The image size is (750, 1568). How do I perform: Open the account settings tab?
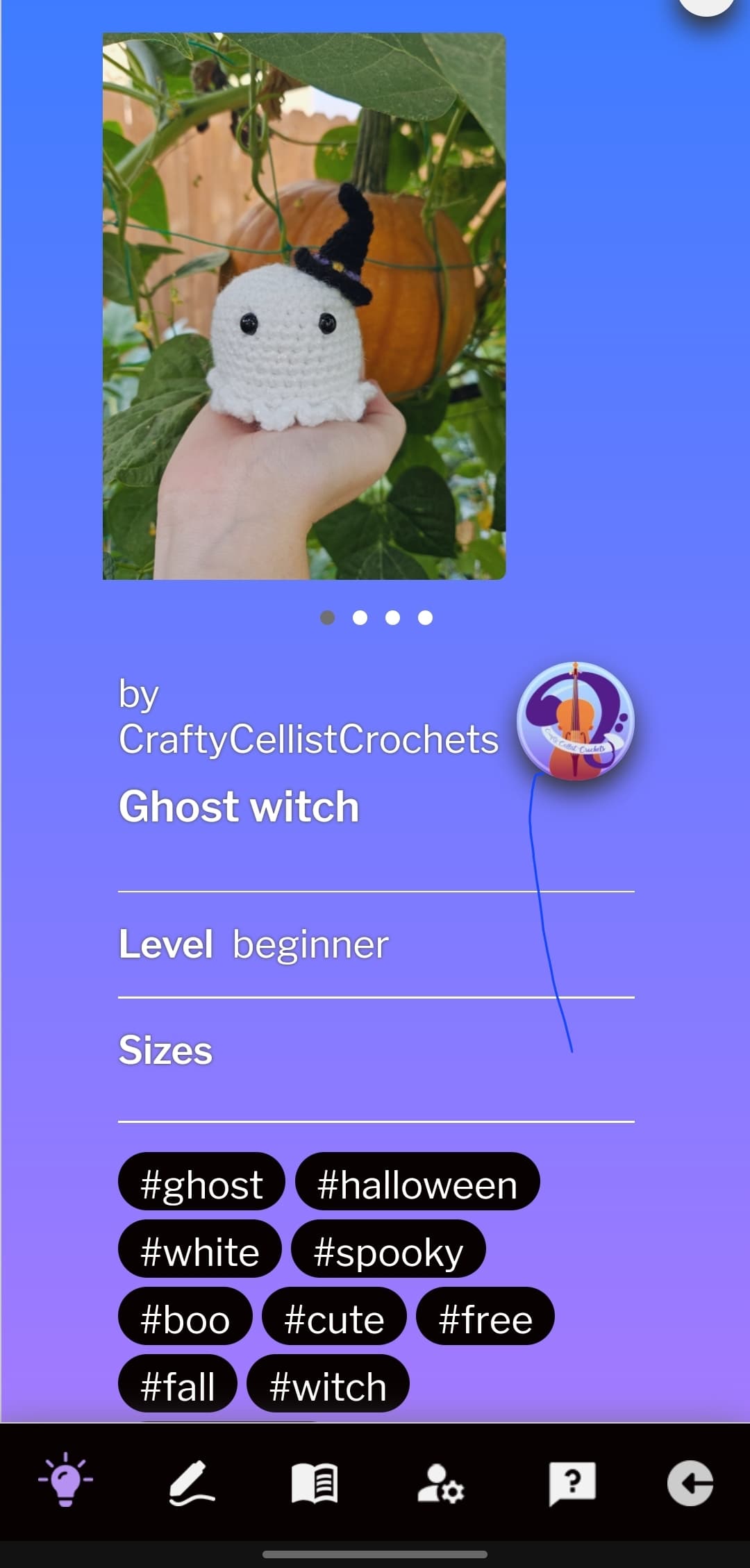pos(440,1482)
